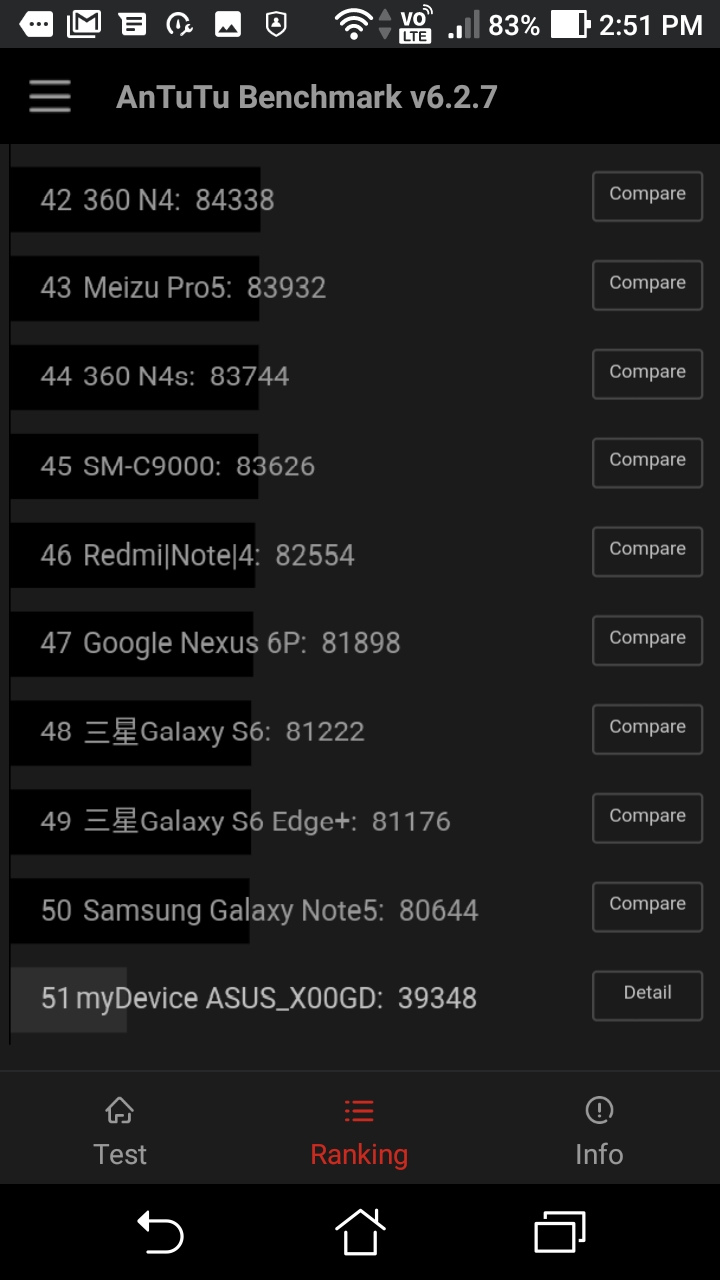Compare with Galaxy S6 Edge+
This screenshot has width=720, height=1280.
(647, 817)
